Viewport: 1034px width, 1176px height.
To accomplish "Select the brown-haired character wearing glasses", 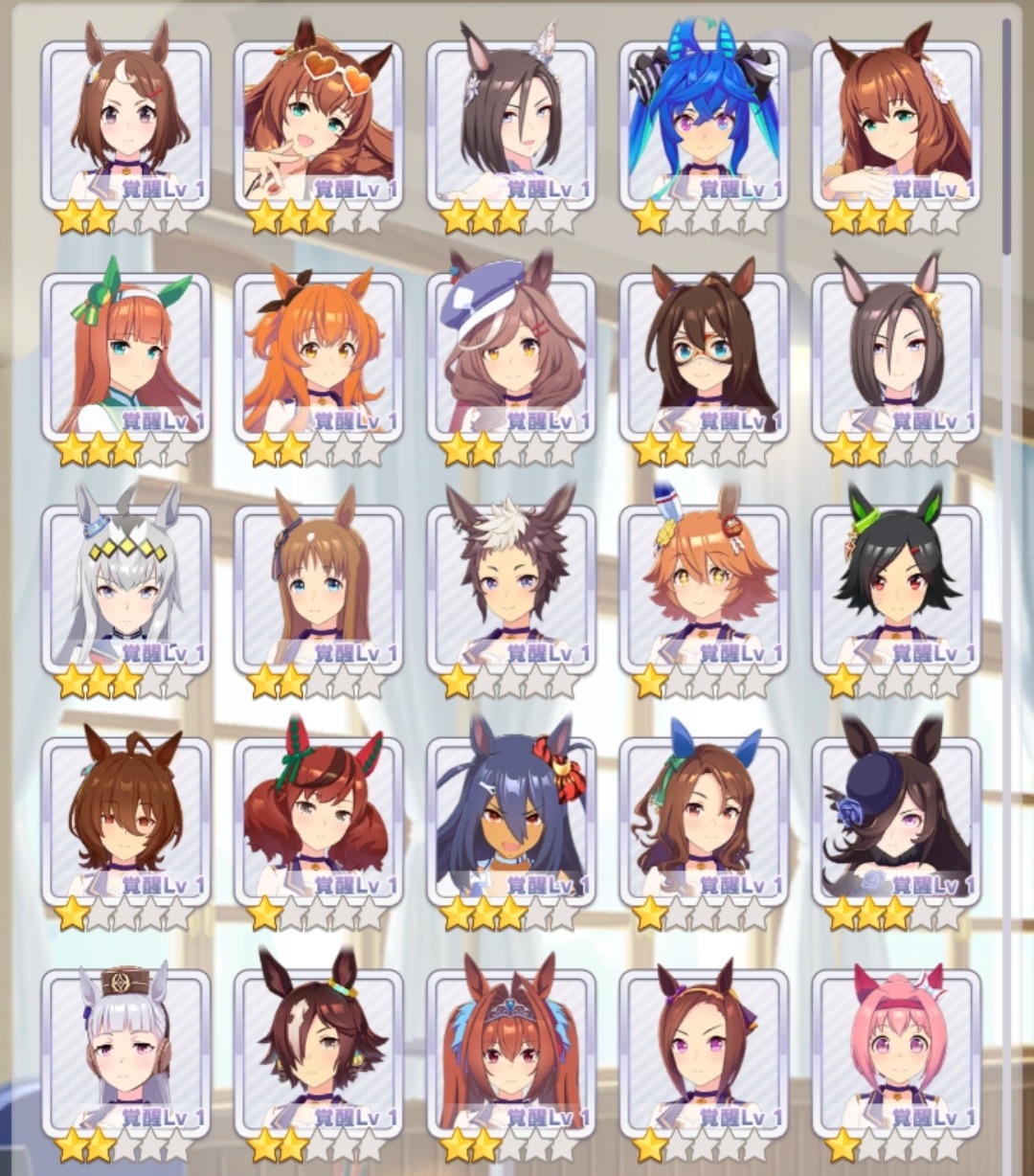I will coord(704,356).
